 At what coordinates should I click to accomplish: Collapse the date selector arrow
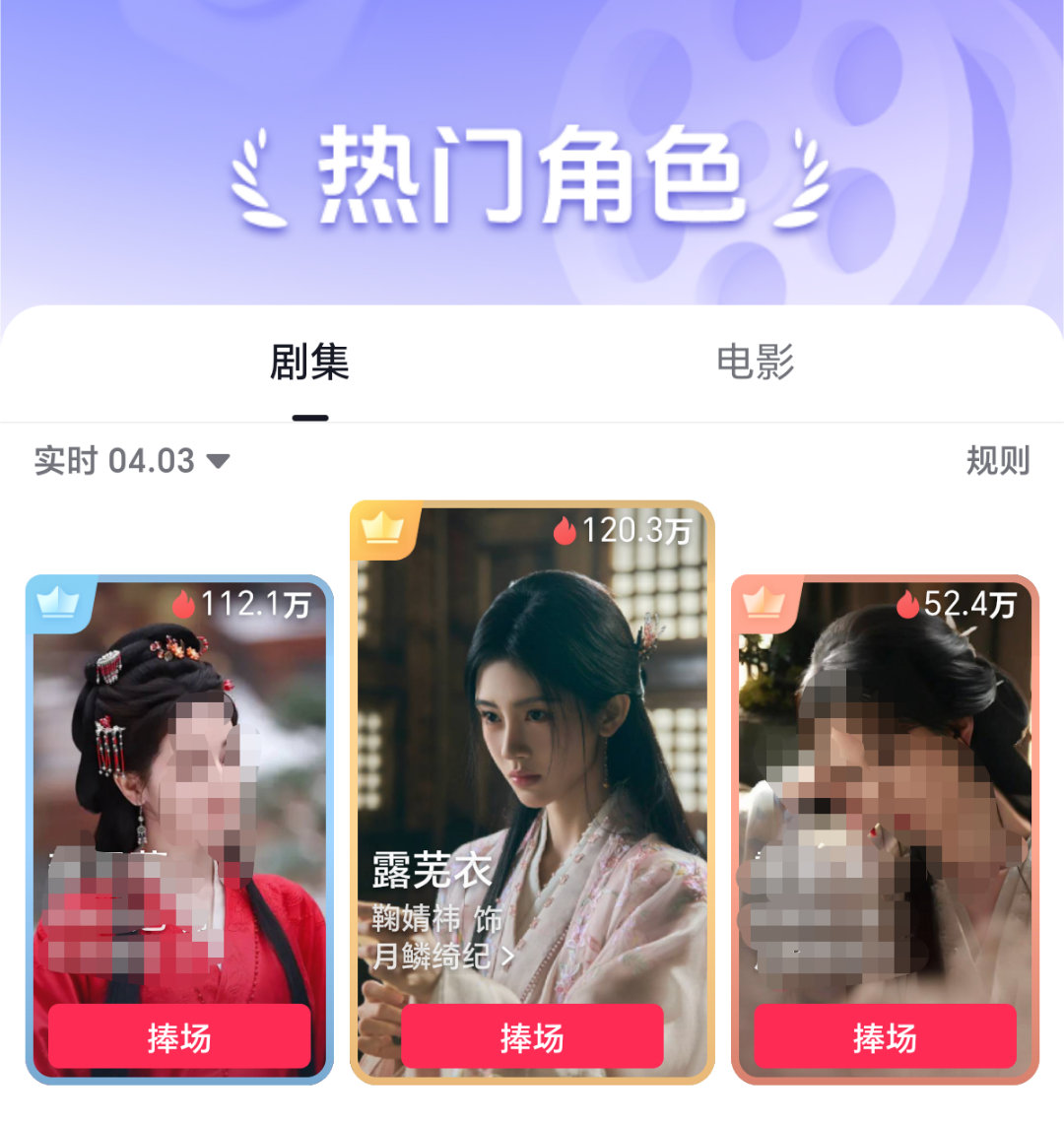[218, 459]
